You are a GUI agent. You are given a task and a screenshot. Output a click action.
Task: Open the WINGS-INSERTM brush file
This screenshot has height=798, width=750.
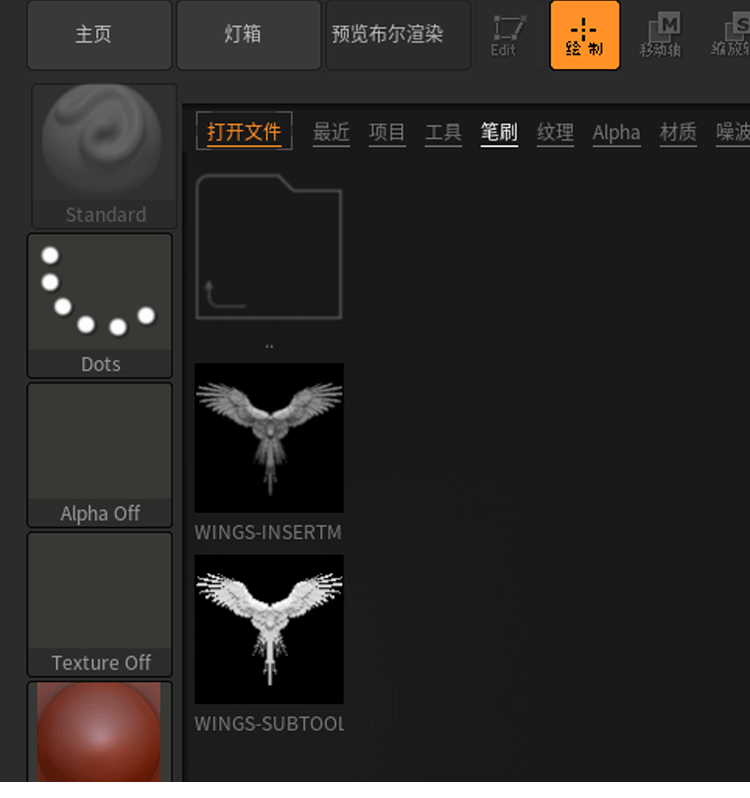pos(269,438)
